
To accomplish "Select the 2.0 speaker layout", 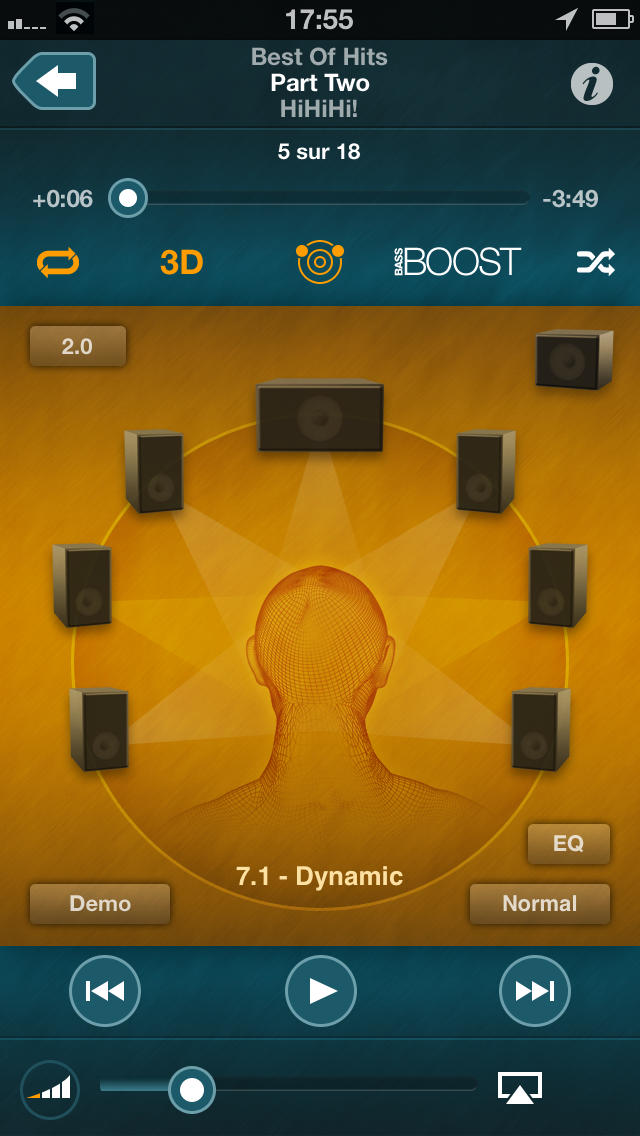I will point(78,346).
